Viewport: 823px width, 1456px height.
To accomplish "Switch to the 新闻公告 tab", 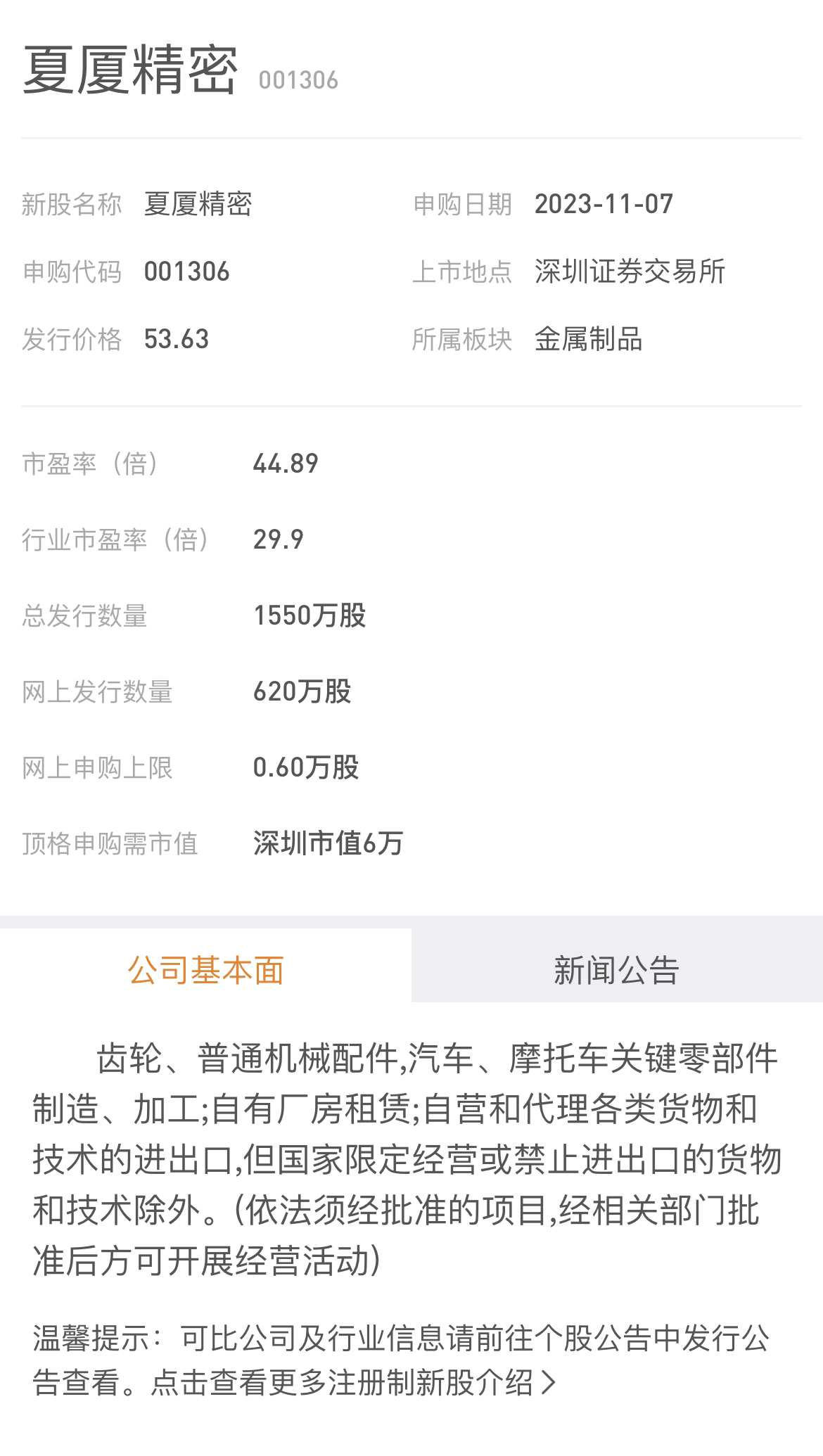I will (617, 970).
